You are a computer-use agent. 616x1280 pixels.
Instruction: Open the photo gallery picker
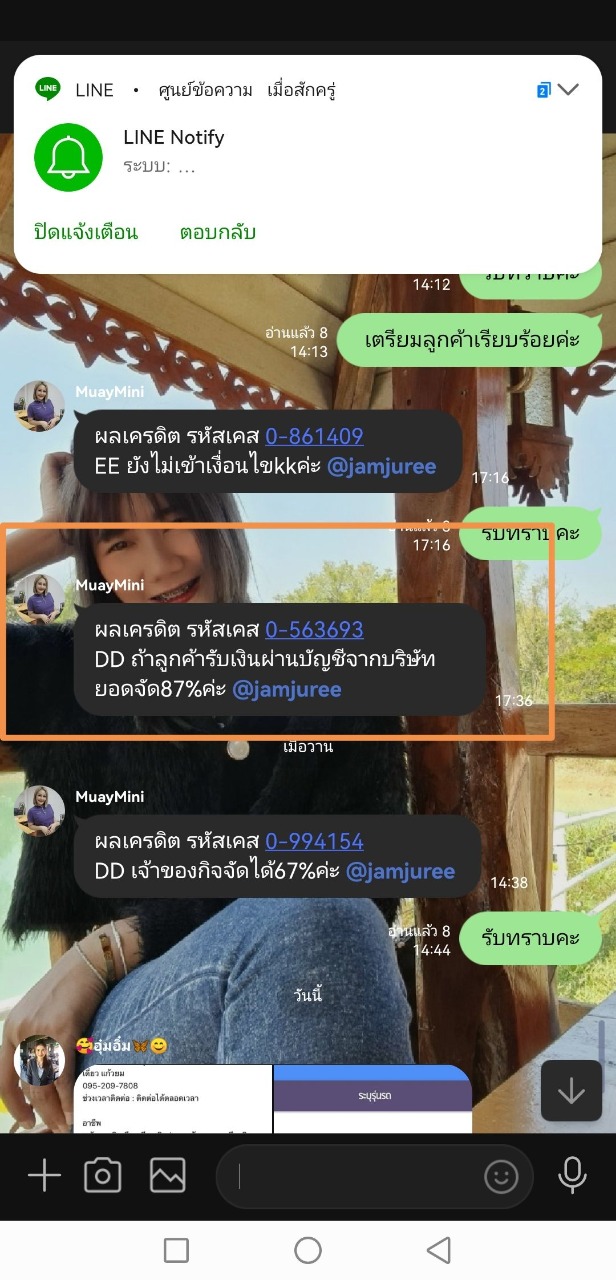167,1175
